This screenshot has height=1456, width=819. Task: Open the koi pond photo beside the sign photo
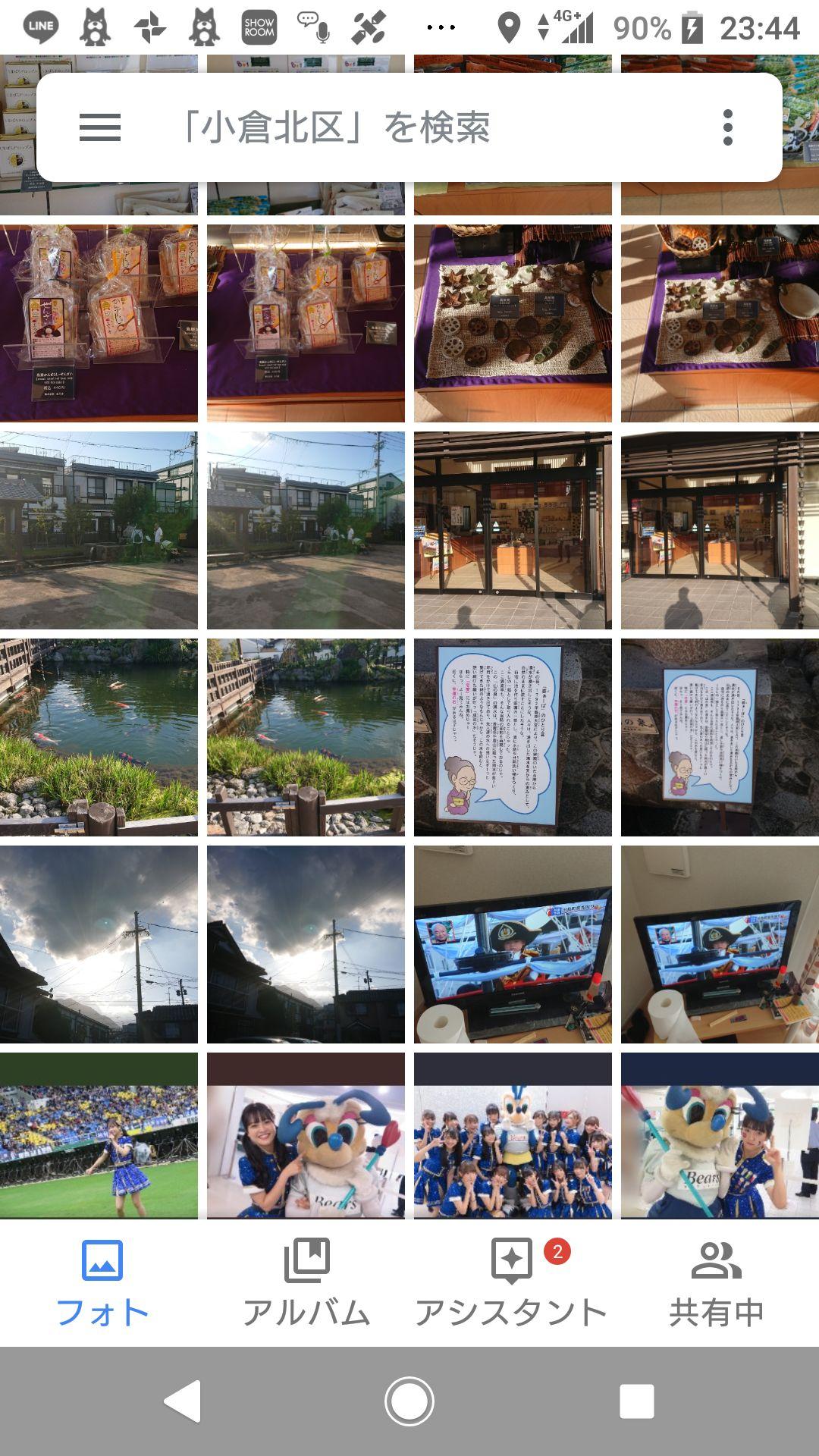pyautogui.click(x=306, y=737)
